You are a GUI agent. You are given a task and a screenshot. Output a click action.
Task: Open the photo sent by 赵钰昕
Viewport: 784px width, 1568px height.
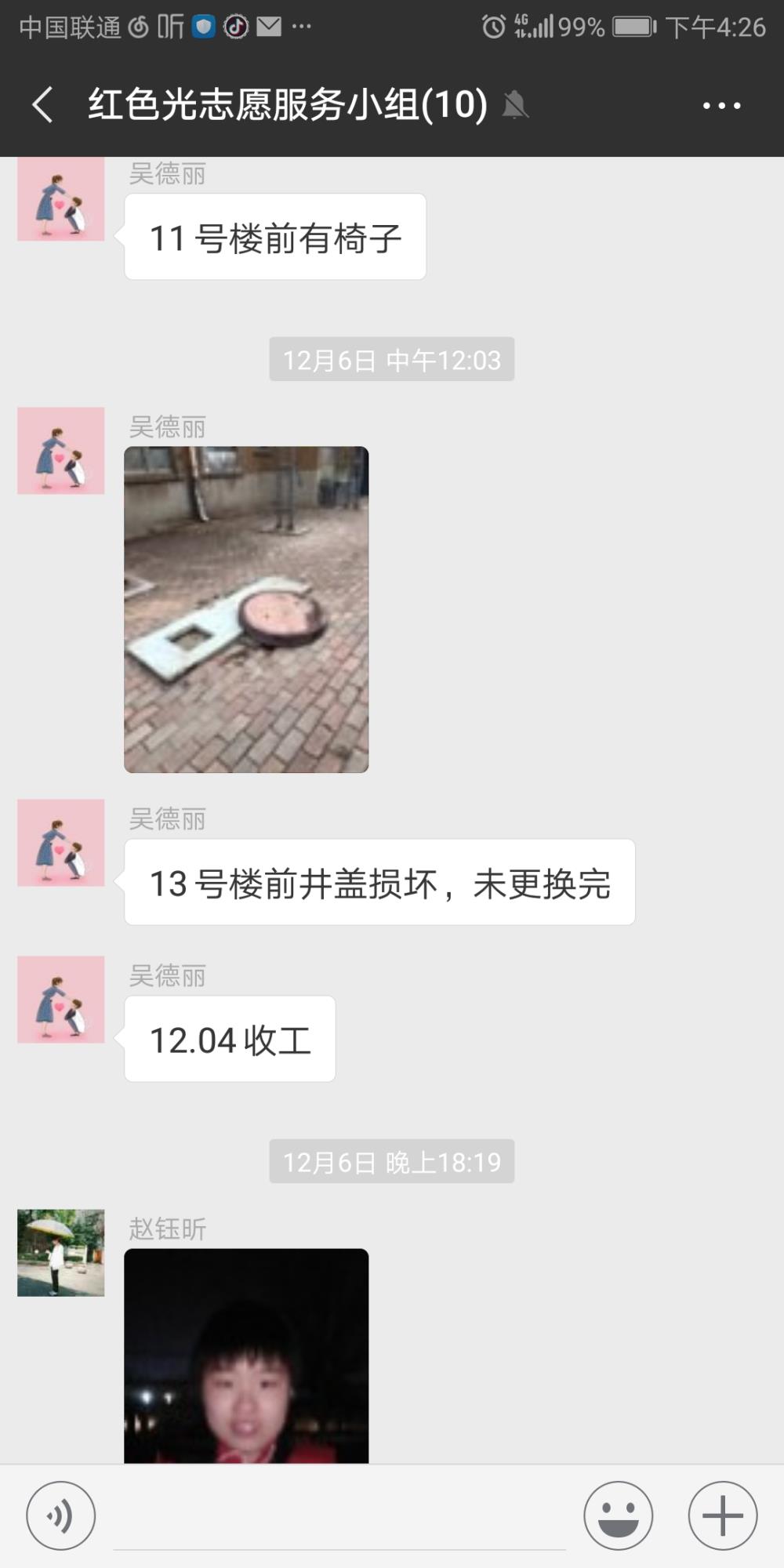pyautogui.click(x=246, y=1356)
